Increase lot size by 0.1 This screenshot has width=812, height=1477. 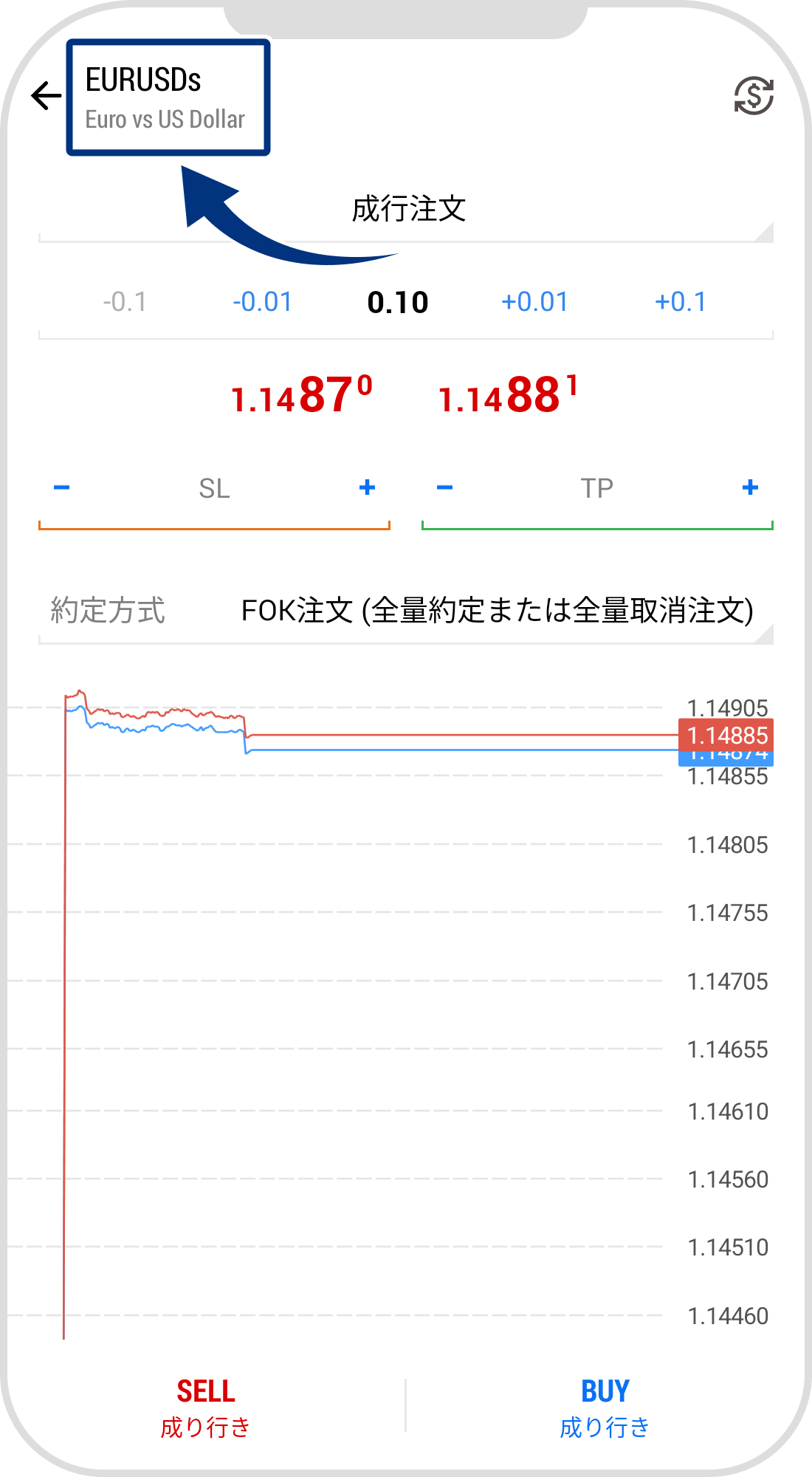[681, 301]
